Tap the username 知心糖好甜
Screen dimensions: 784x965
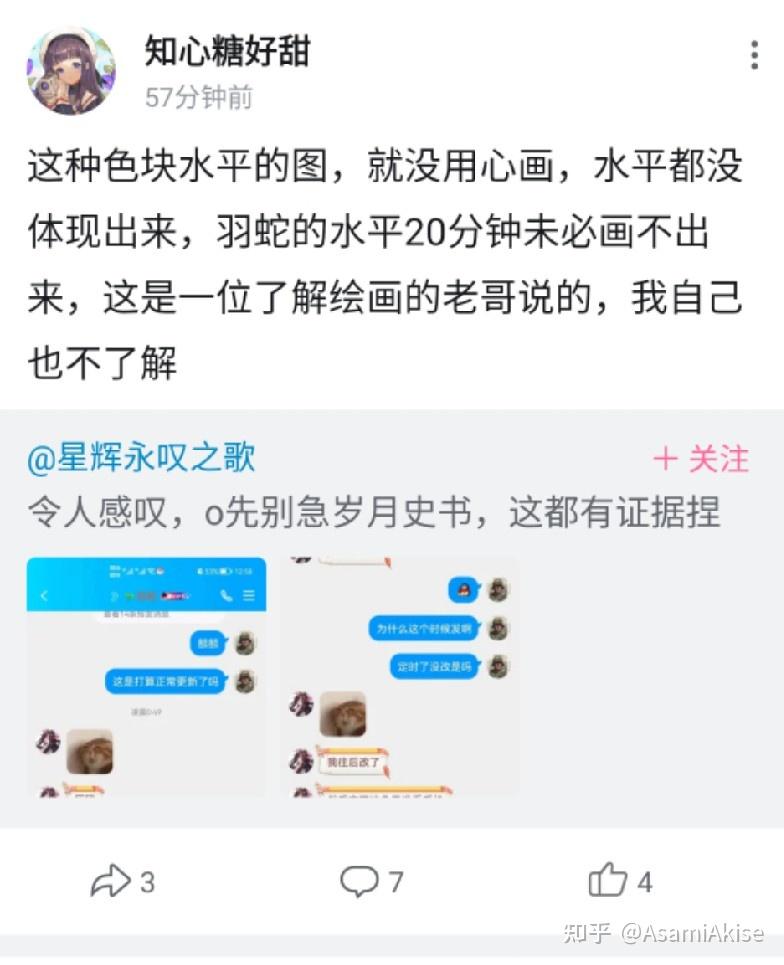(227, 50)
